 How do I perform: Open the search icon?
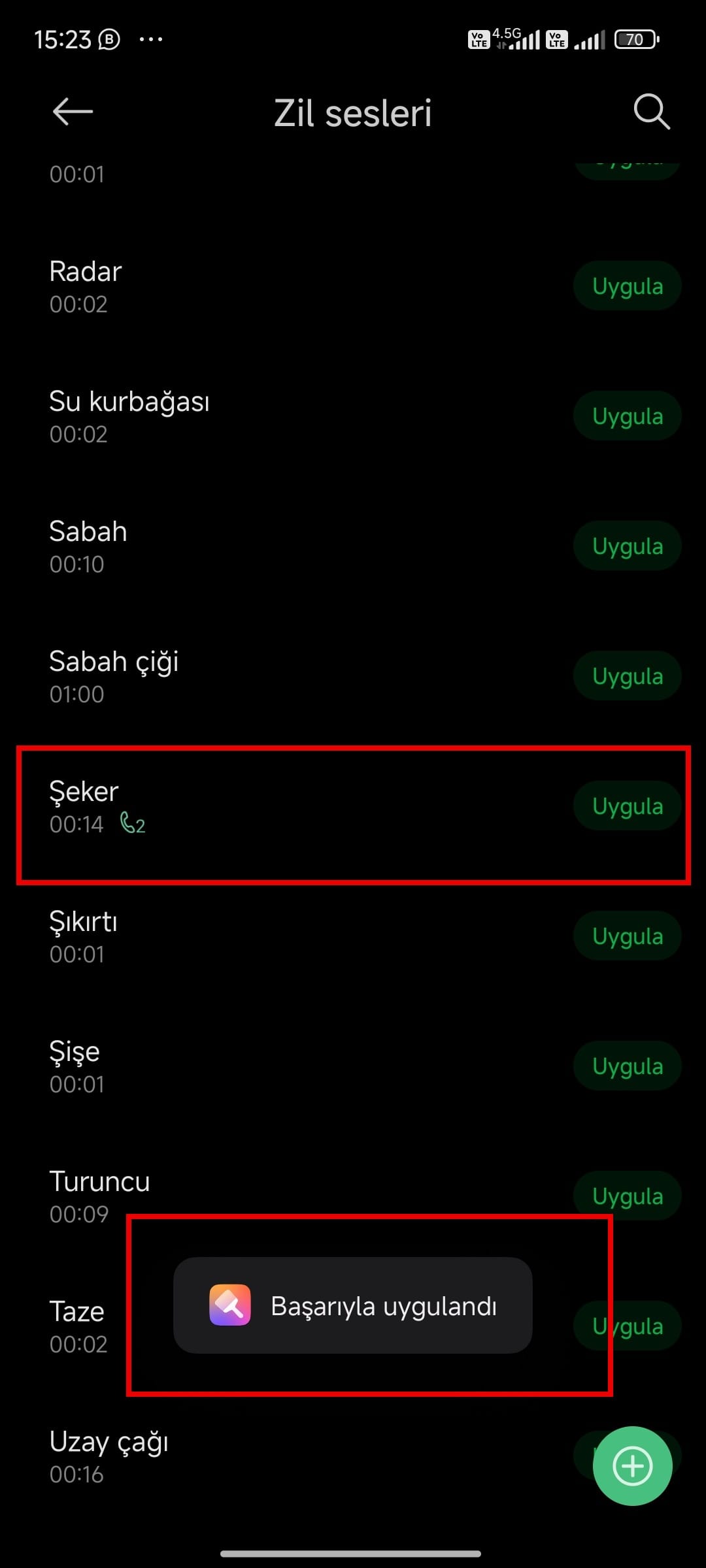pyautogui.click(x=652, y=112)
